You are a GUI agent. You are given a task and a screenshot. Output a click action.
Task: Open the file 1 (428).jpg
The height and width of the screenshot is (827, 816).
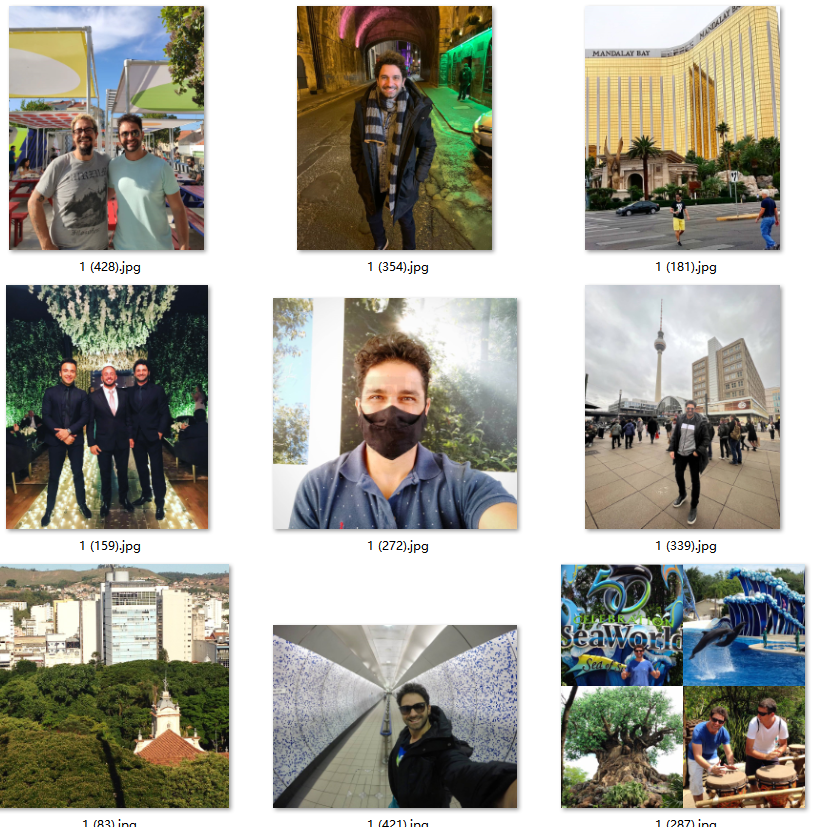pos(107,128)
